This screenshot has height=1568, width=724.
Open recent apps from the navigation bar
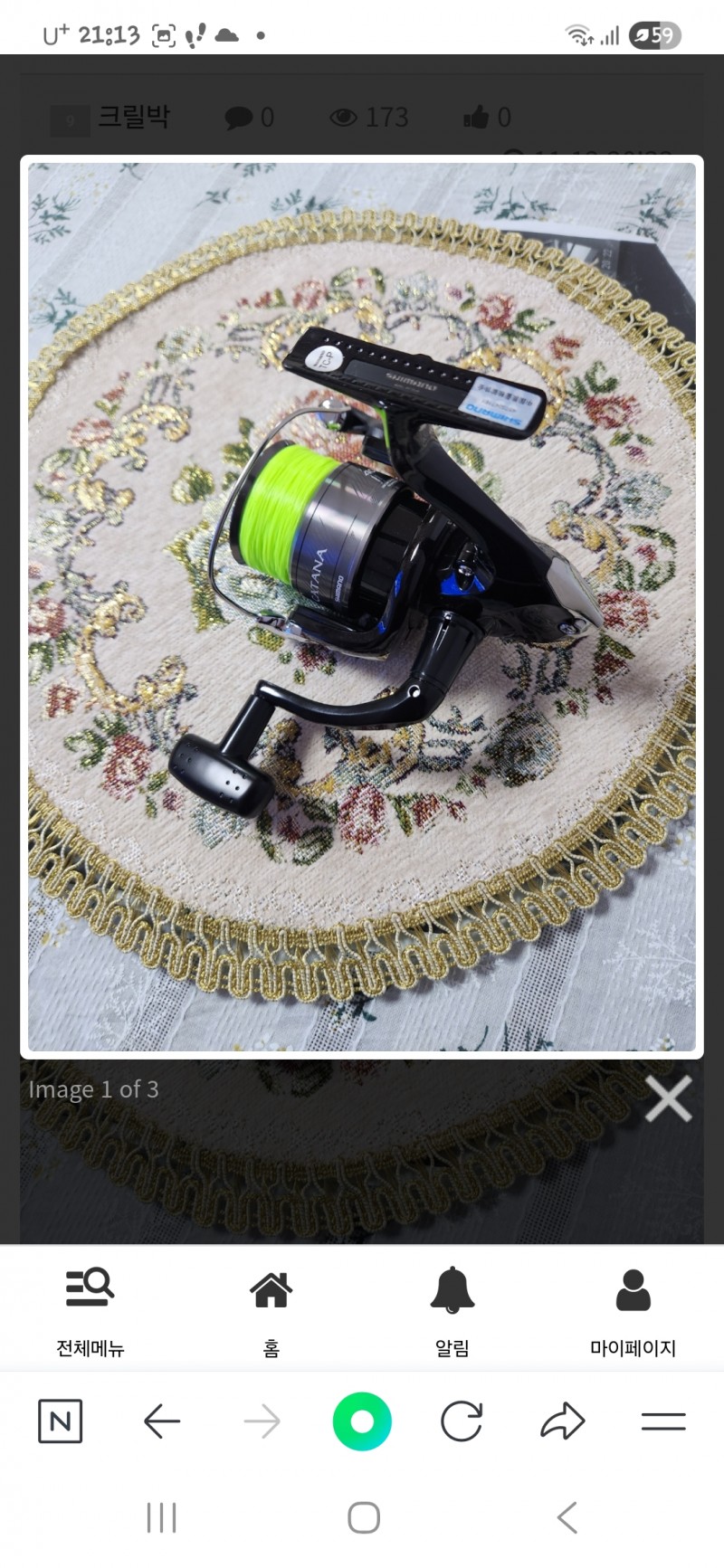pyautogui.click(x=161, y=1518)
